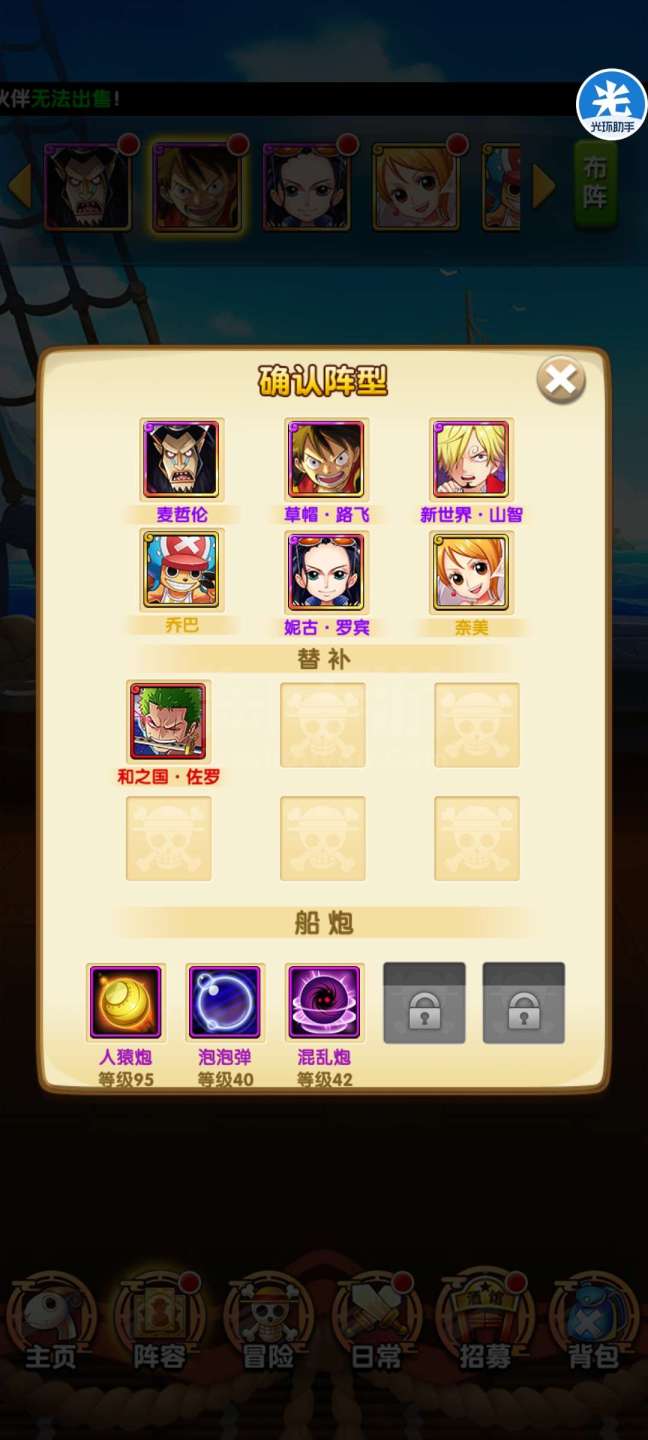Tap substitute 和之国·佐罗
This screenshot has height=1440, width=648.
[168, 722]
